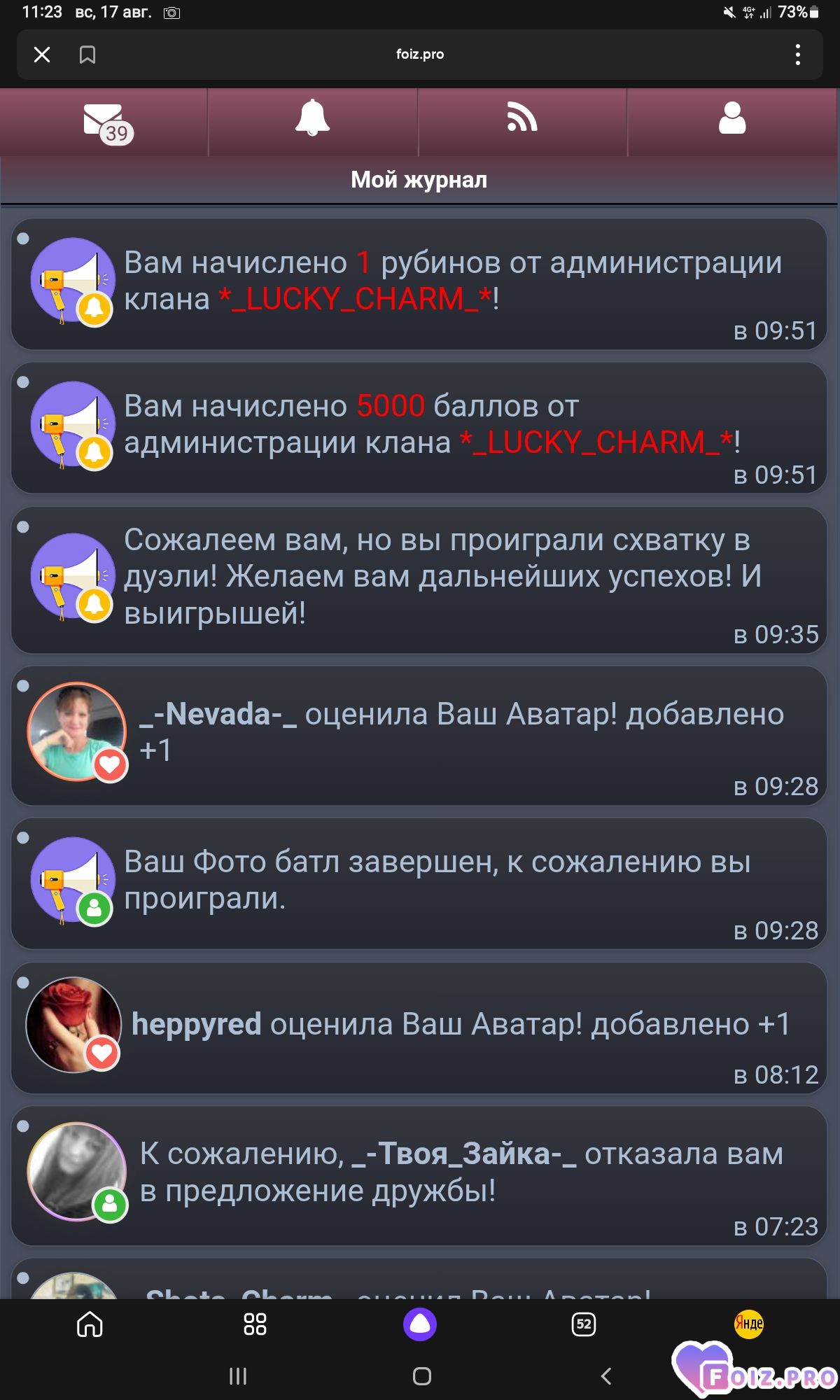Image resolution: width=840 pixels, height=1400 pixels.
Task: Tap _-Nevada-_ avatar photo
Action: click(x=77, y=731)
